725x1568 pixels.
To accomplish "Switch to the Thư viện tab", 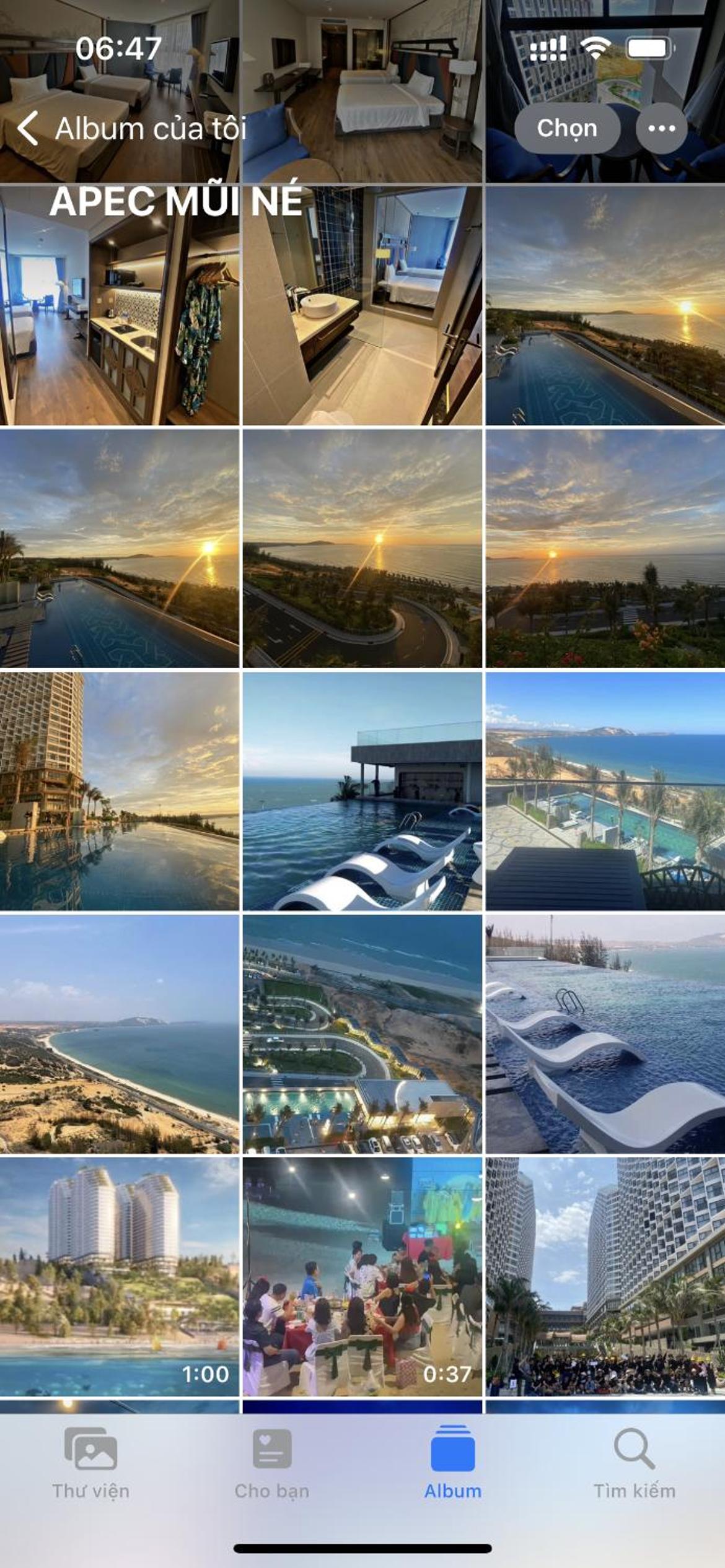I will (x=90, y=1465).
